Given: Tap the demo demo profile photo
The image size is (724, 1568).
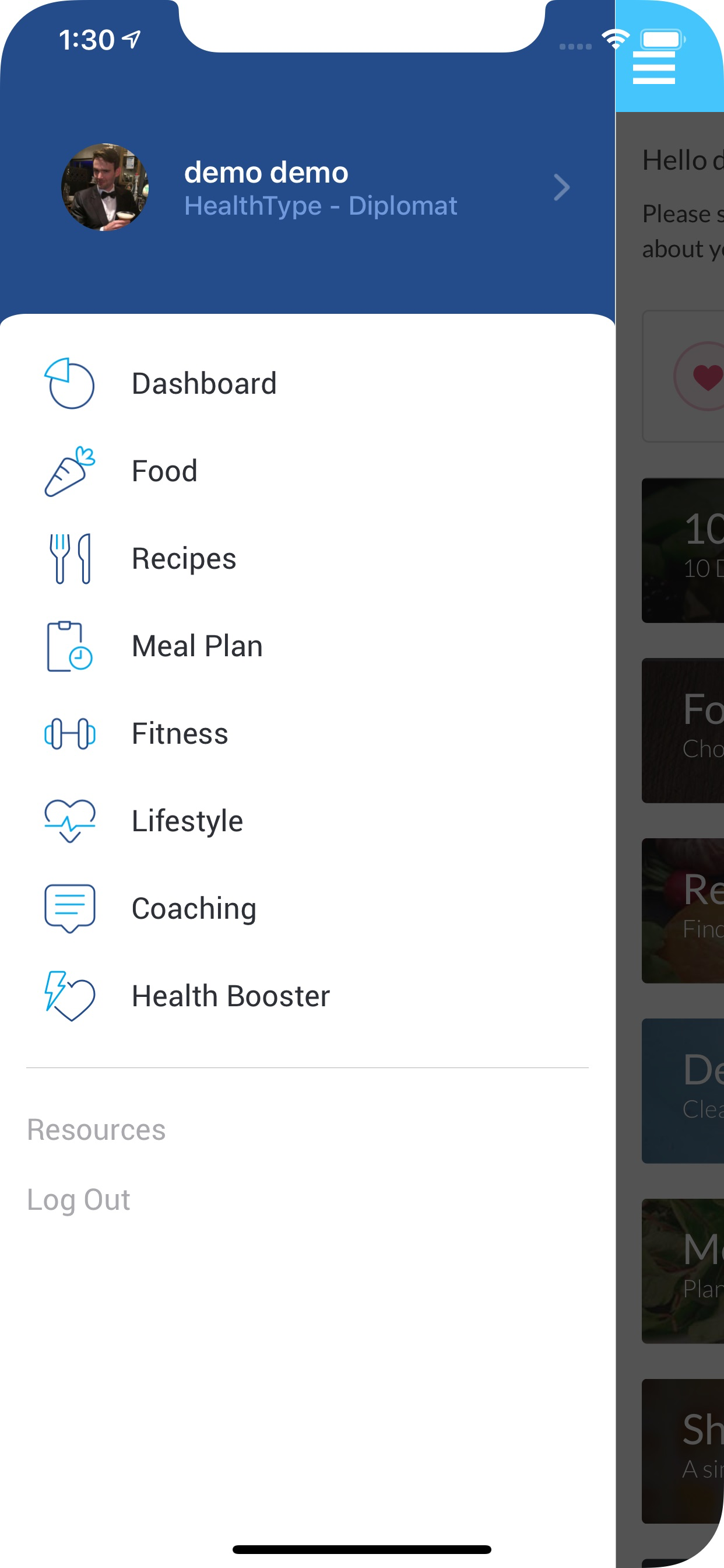Looking at the screenshot, I should [105, 187].
